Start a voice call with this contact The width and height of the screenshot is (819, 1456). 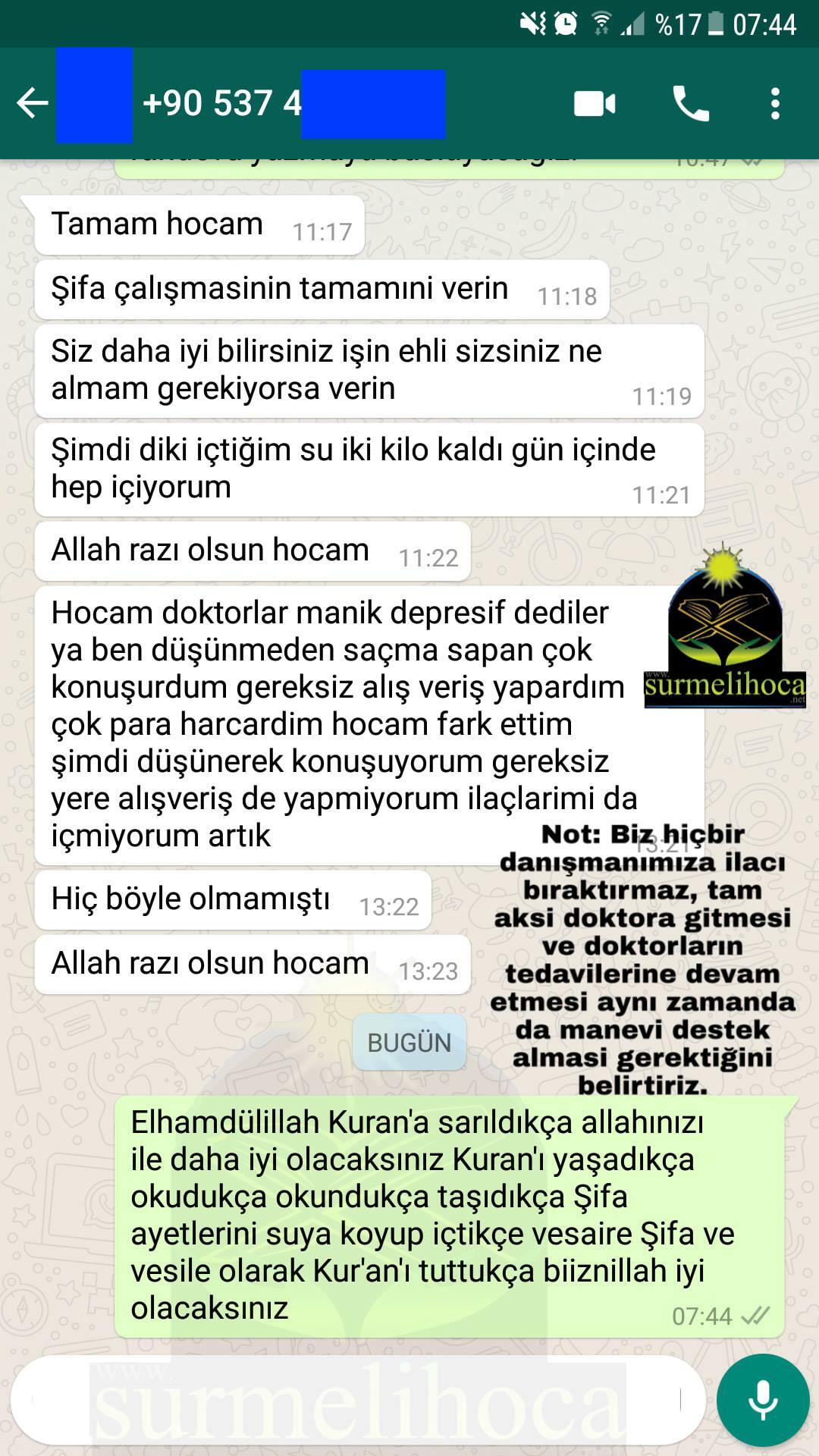point(690,103)
